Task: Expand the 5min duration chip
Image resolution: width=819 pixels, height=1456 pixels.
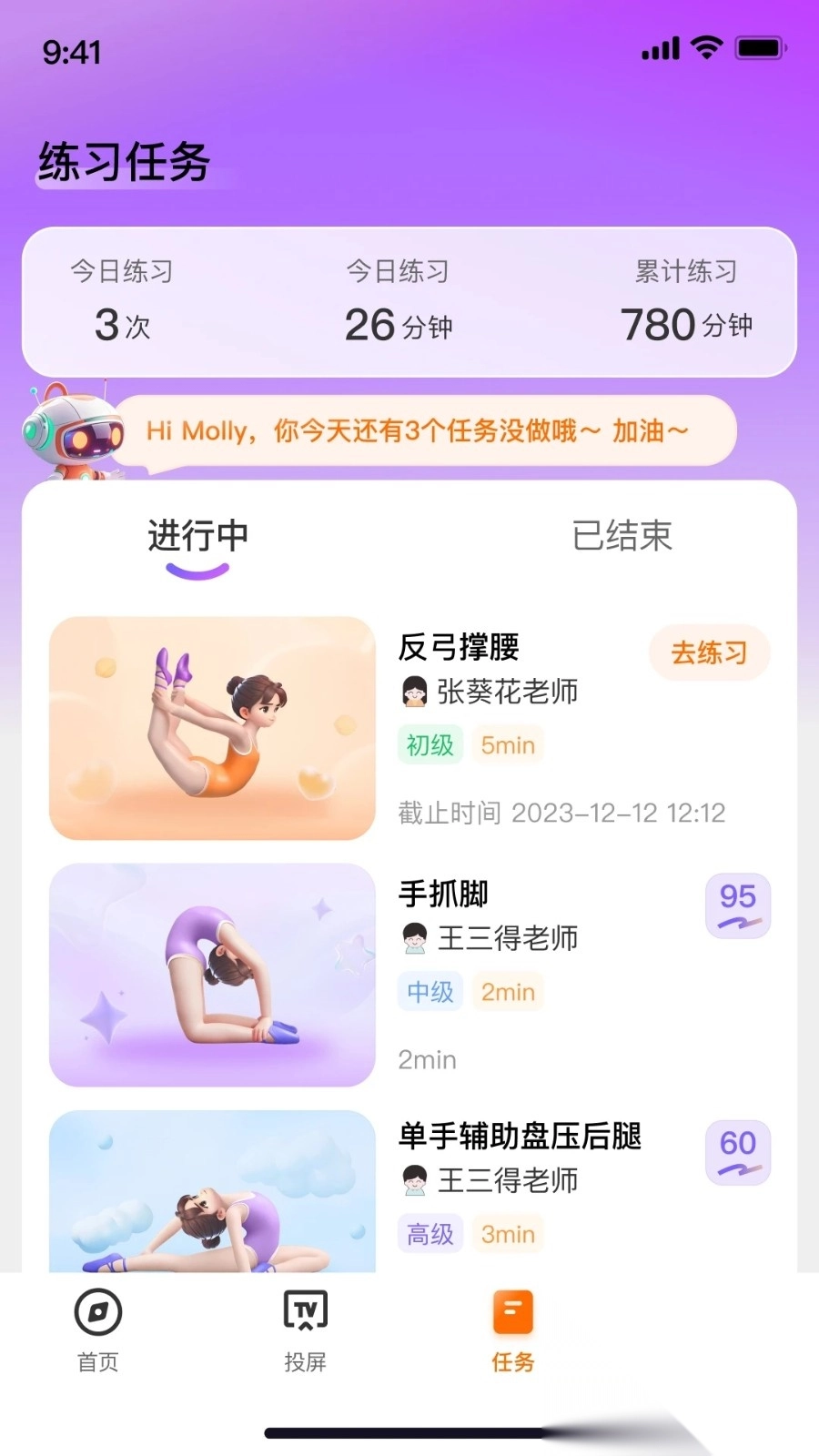Action: point(507,744)
